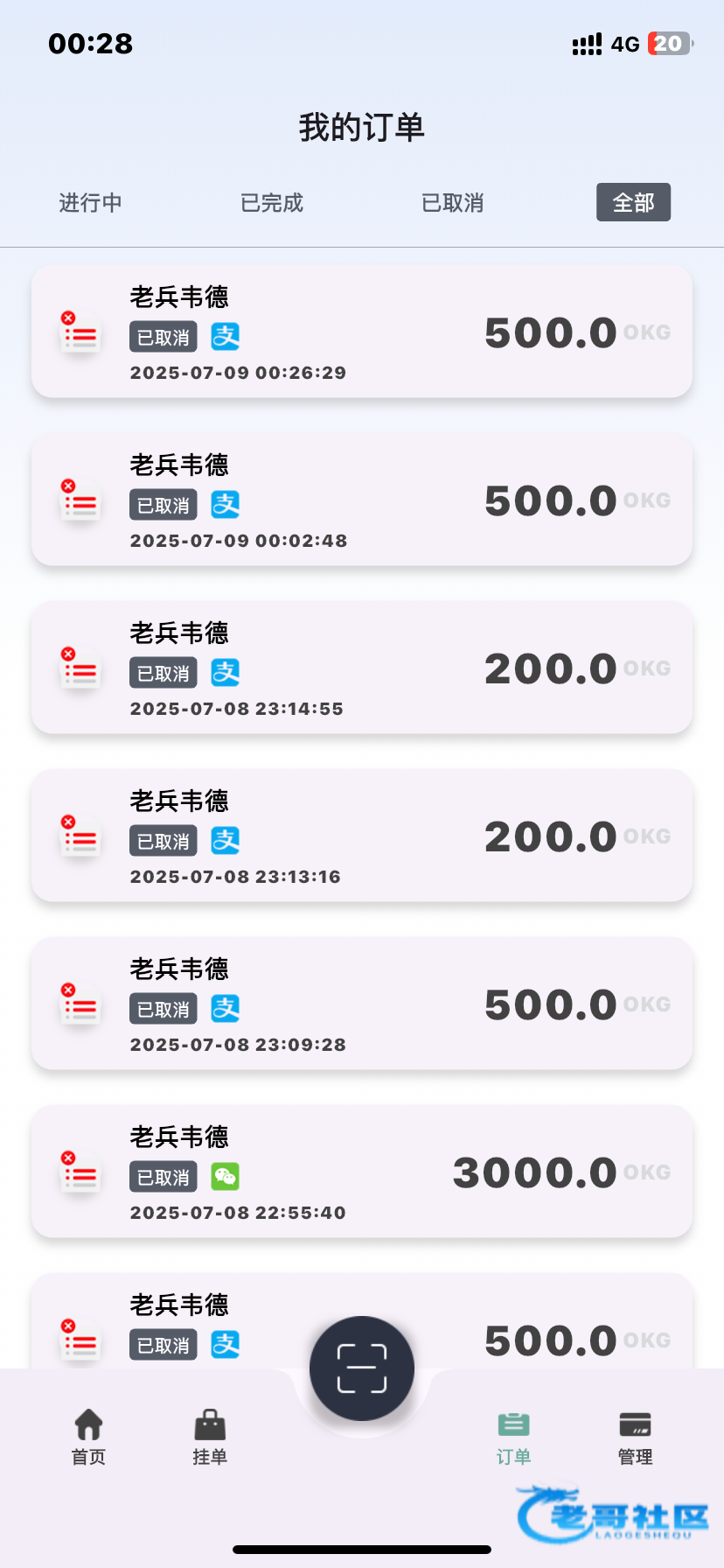724x1568 pixels.
Task: Select the 全部 orders tab
Action: 633,203
